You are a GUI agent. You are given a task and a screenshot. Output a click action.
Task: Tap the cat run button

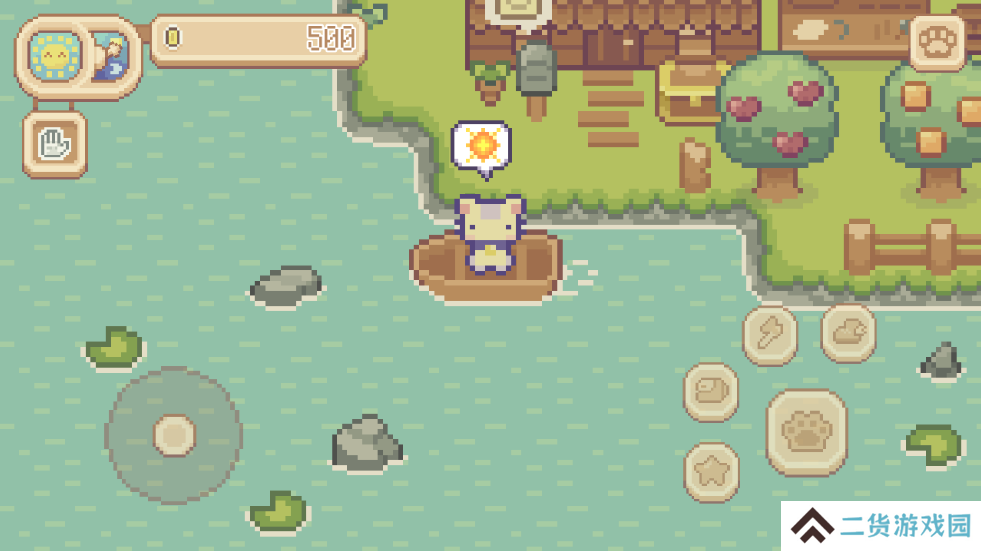click(x=848, y=333)
